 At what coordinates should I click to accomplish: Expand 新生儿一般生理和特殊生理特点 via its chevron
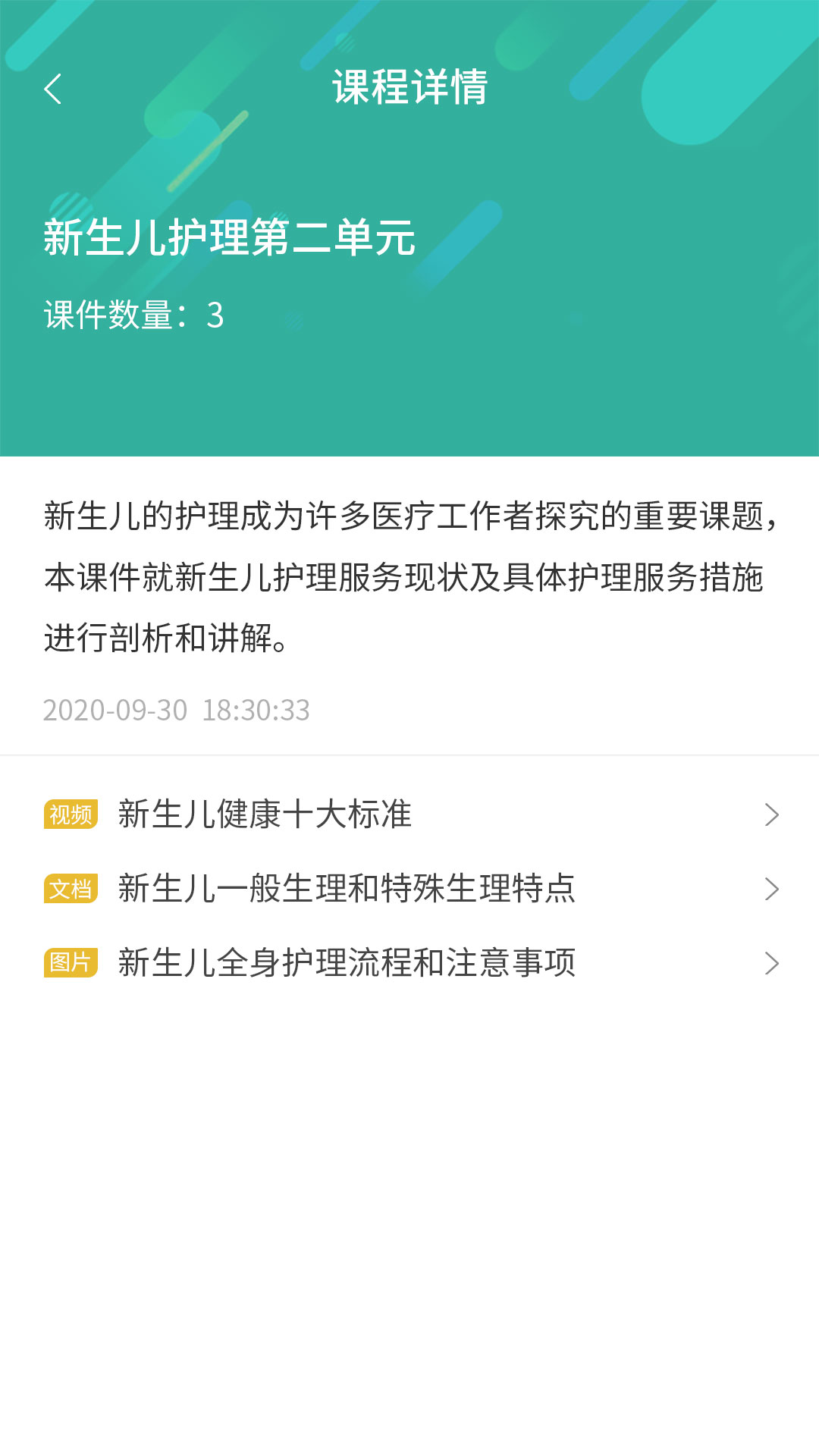(772, 890)
